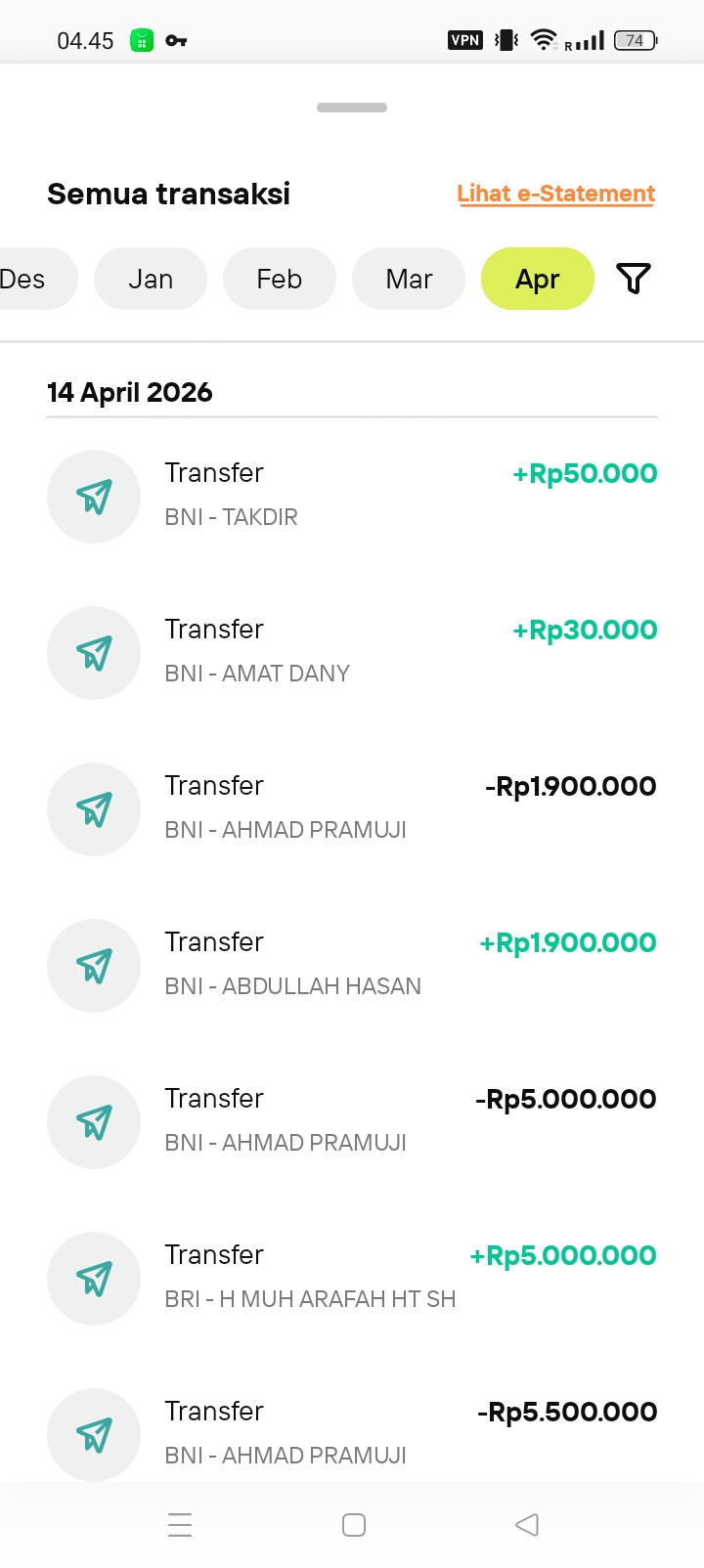Switch to the Jan month chip
The height and width of the screenshot is (1568, 704).
coord(151,279)
